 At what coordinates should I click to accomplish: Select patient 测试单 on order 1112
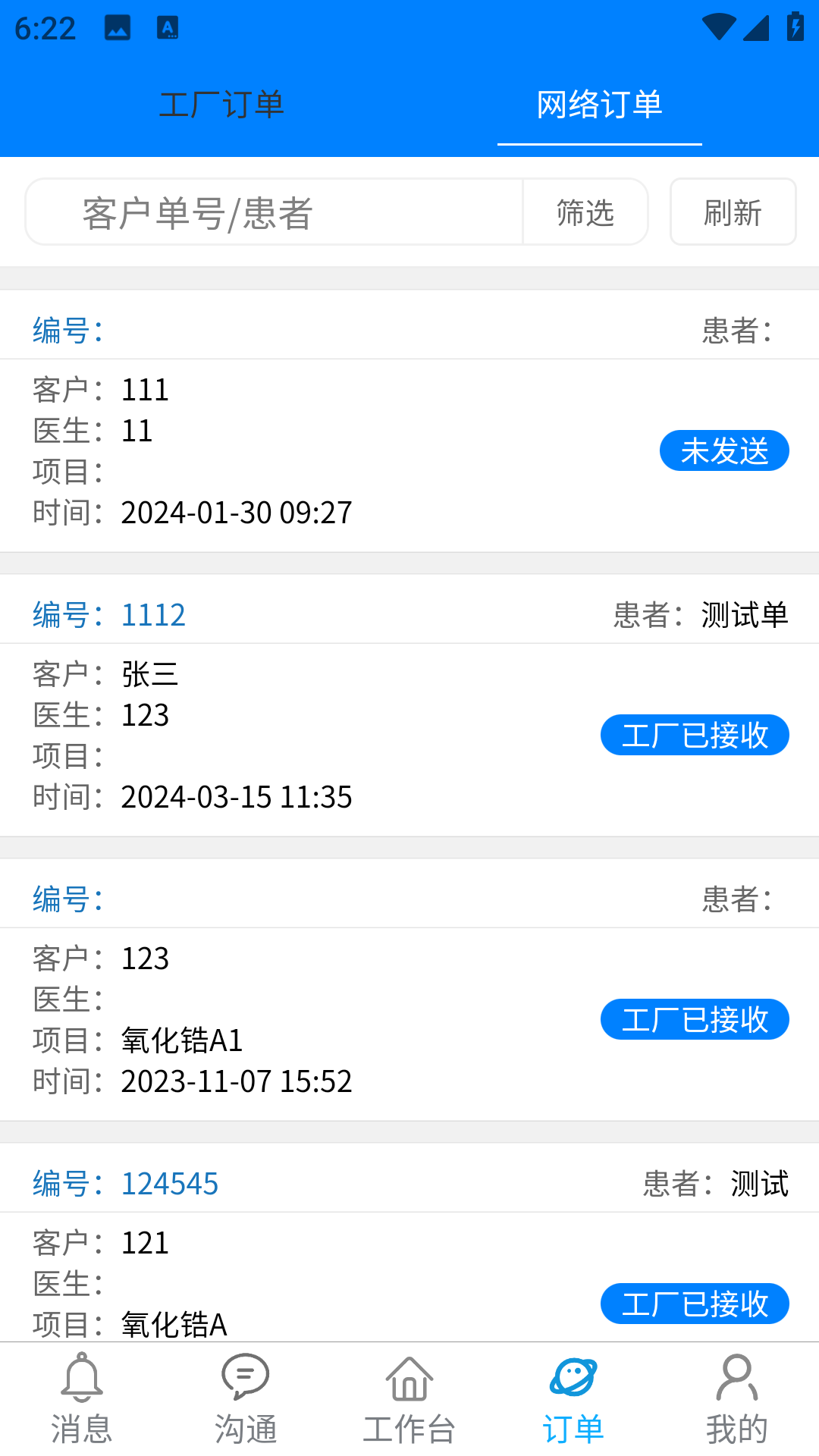[x=744, y=615]
